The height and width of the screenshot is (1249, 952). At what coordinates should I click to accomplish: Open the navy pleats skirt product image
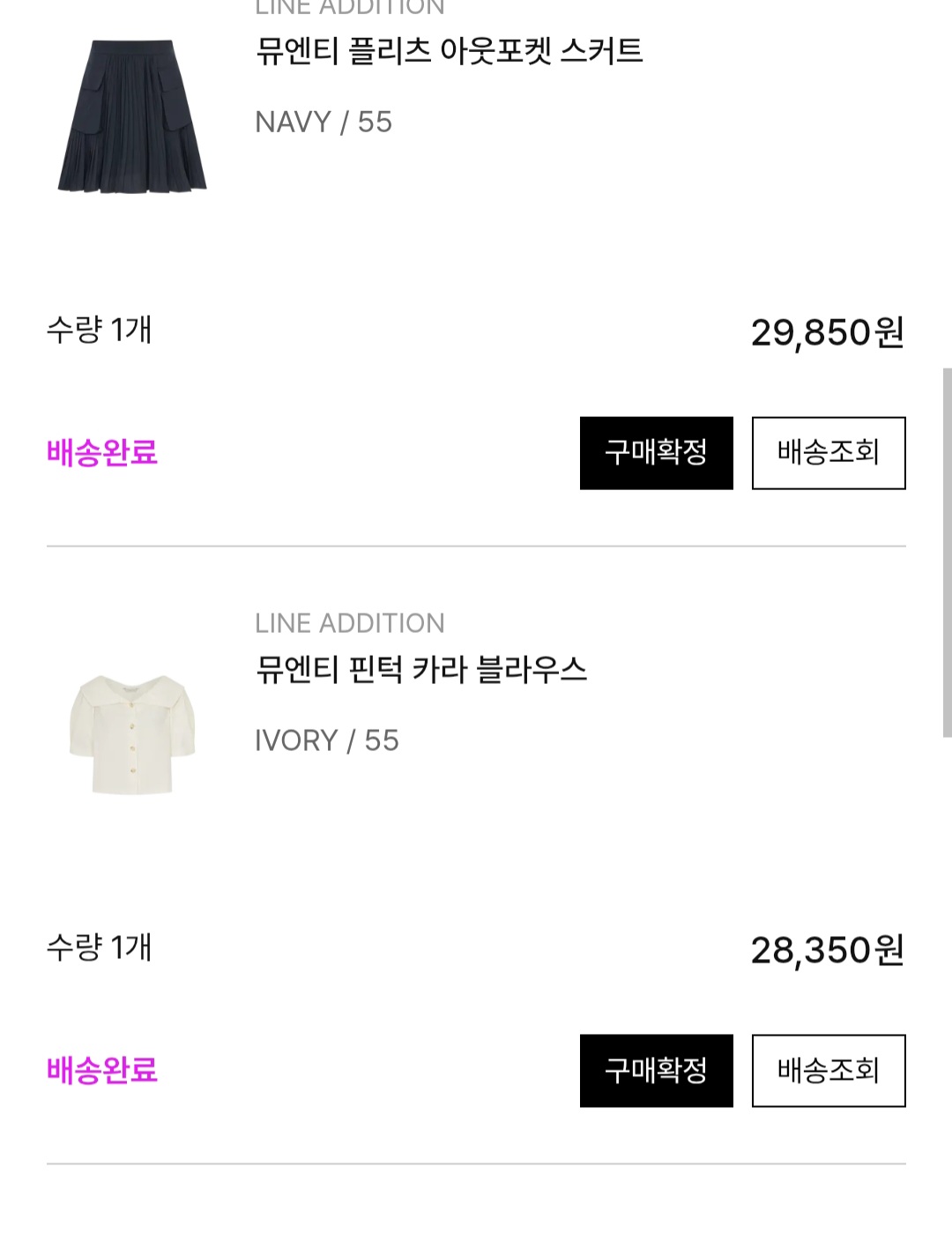coord(132,115)
